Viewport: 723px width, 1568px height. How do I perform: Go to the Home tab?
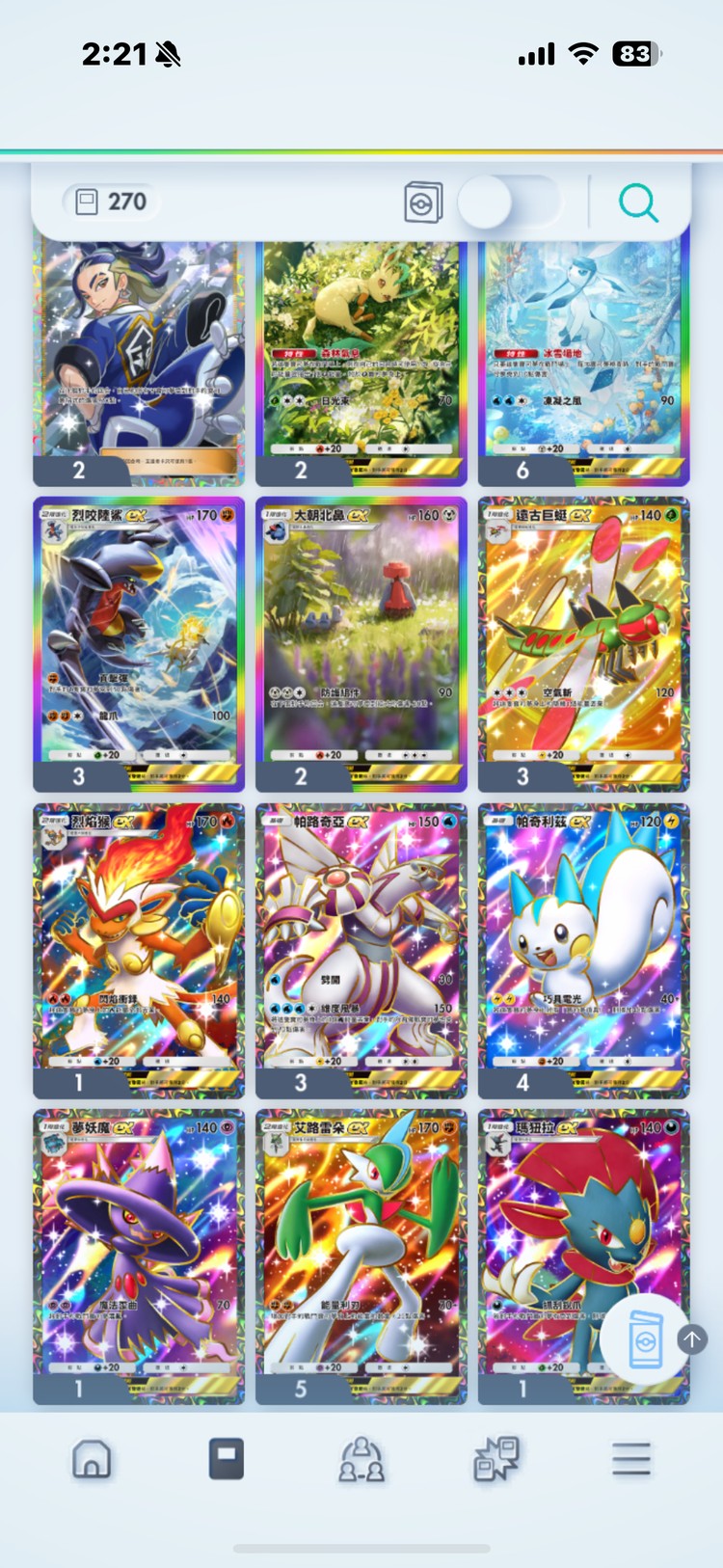coord(92,1459)
